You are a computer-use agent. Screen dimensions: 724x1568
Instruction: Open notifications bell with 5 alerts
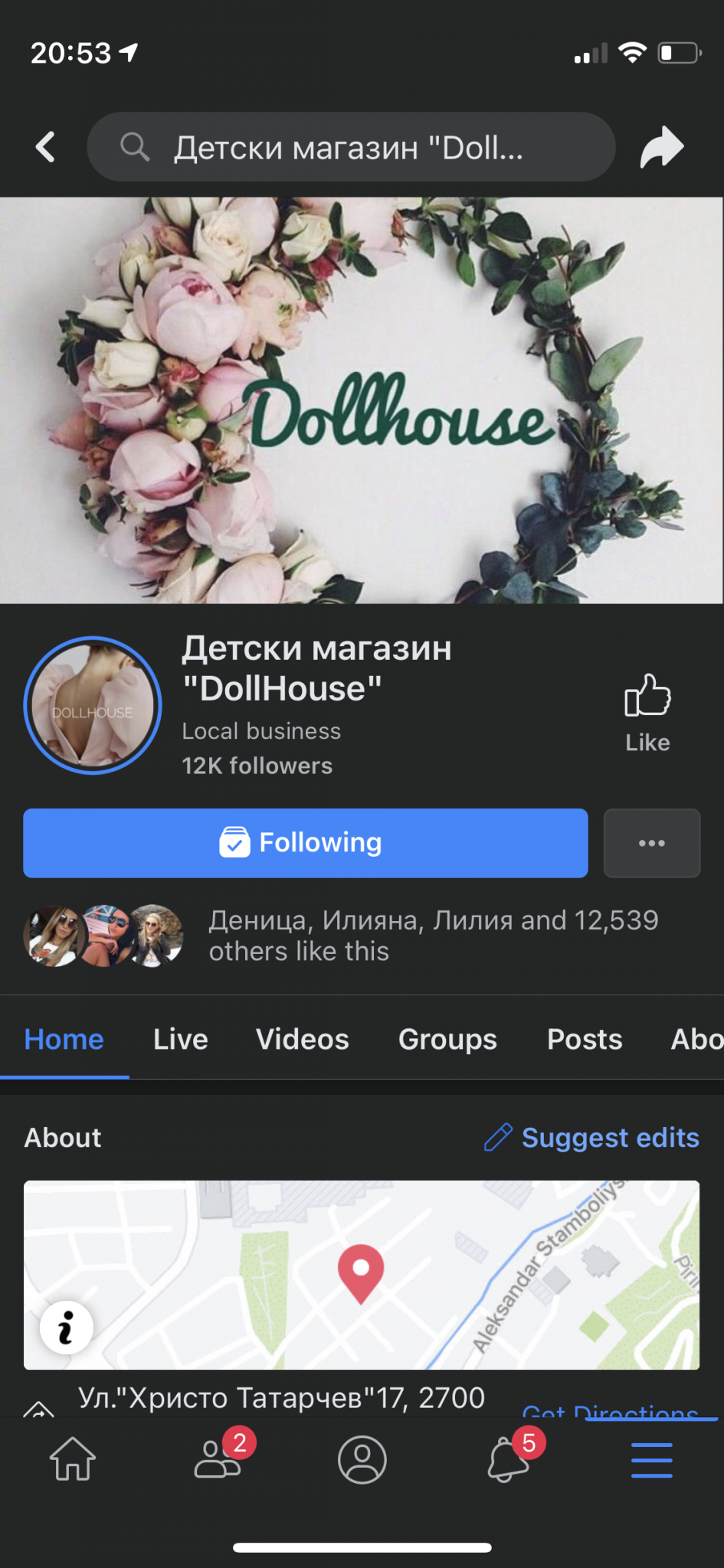(x=507, y=1459)
